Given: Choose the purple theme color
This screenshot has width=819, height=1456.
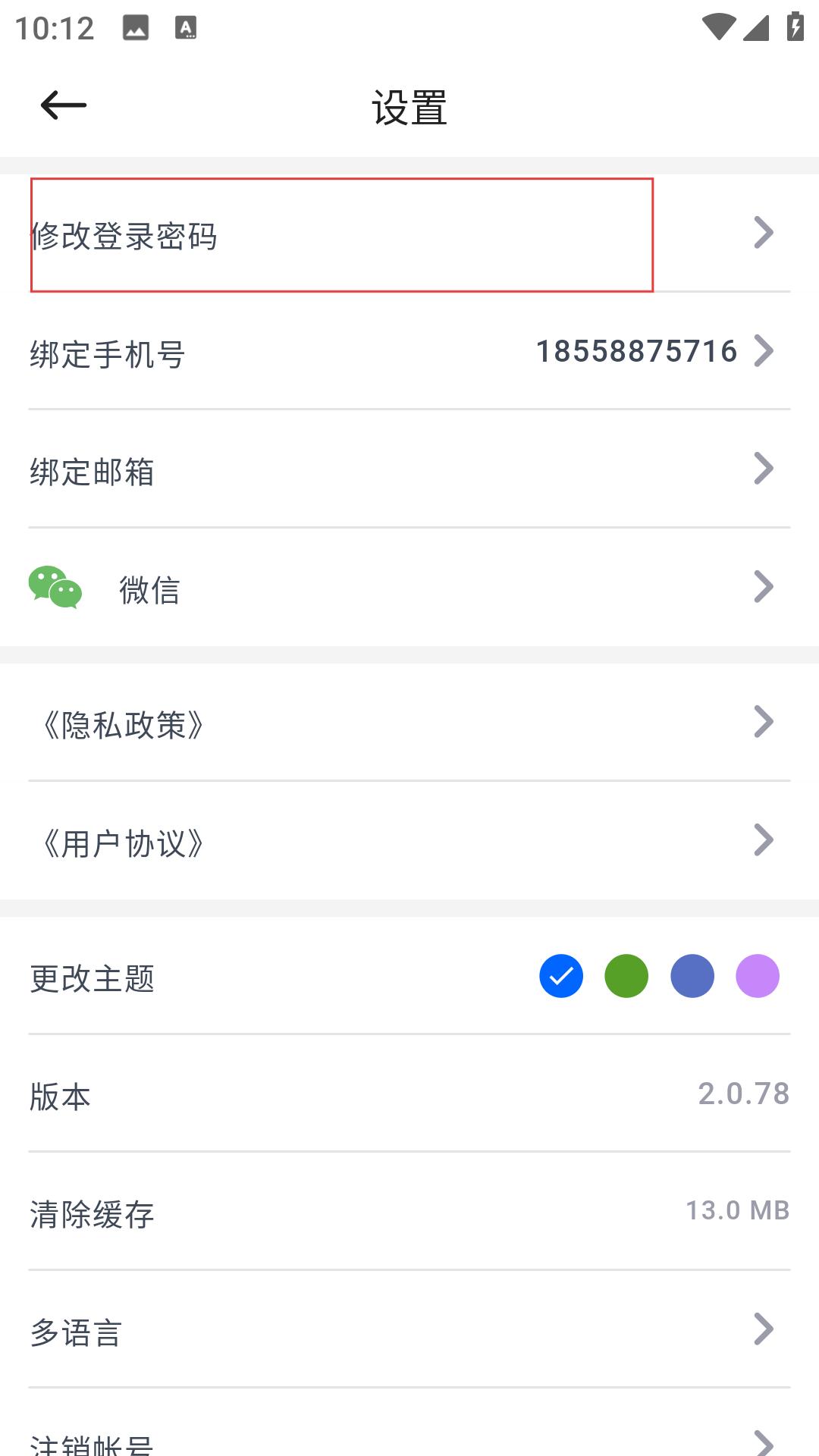Looking at the screenshot, I should pos(758,976).
